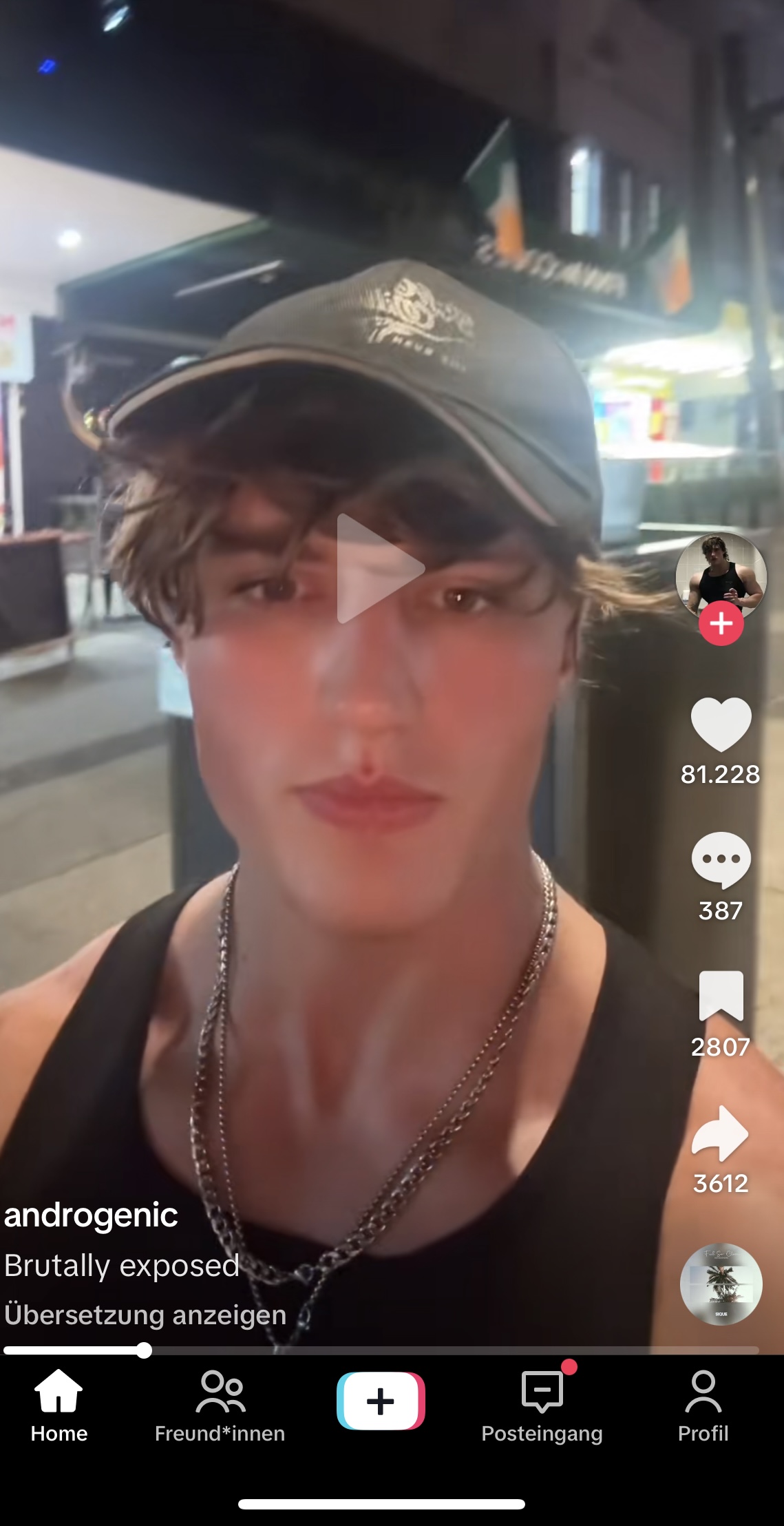Open the Posteingang inbox tab

point(542,1406)
